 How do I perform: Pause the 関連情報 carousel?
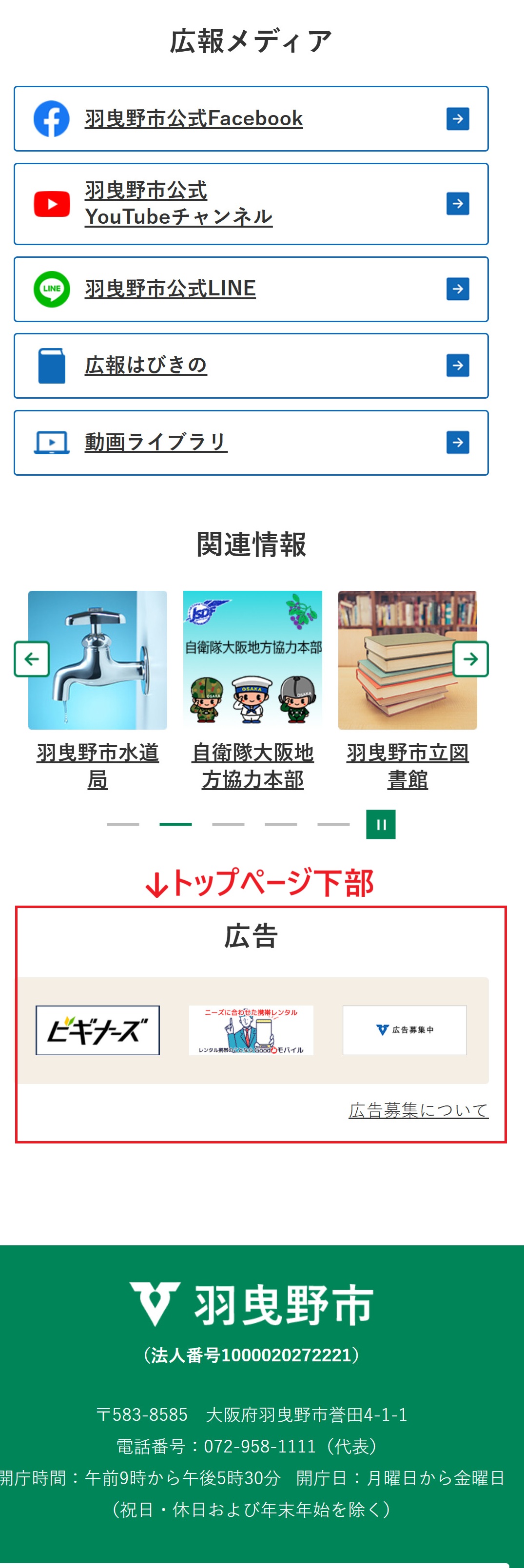tap(380, 824)
